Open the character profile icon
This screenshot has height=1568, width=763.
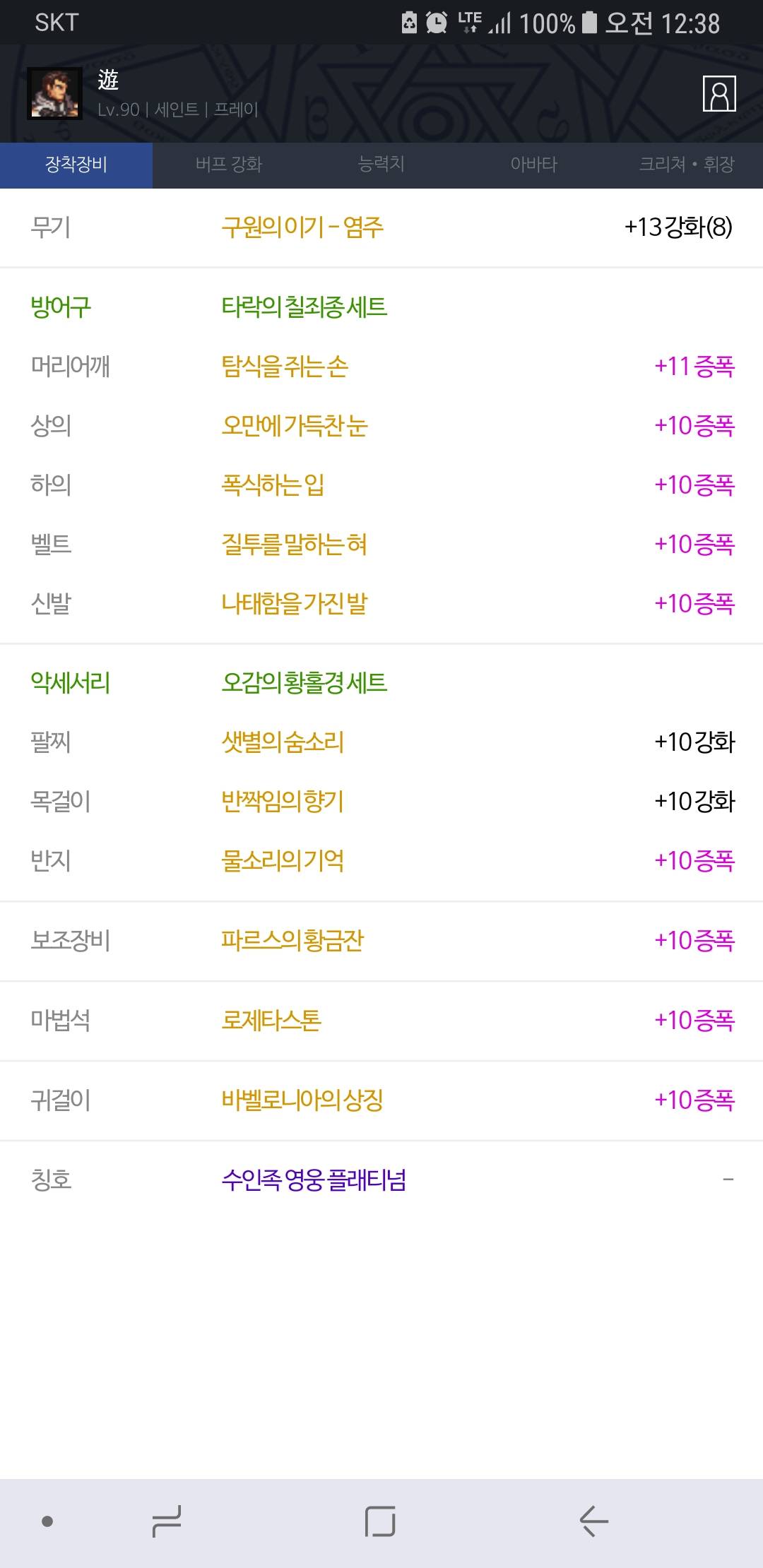pos(719,94)
